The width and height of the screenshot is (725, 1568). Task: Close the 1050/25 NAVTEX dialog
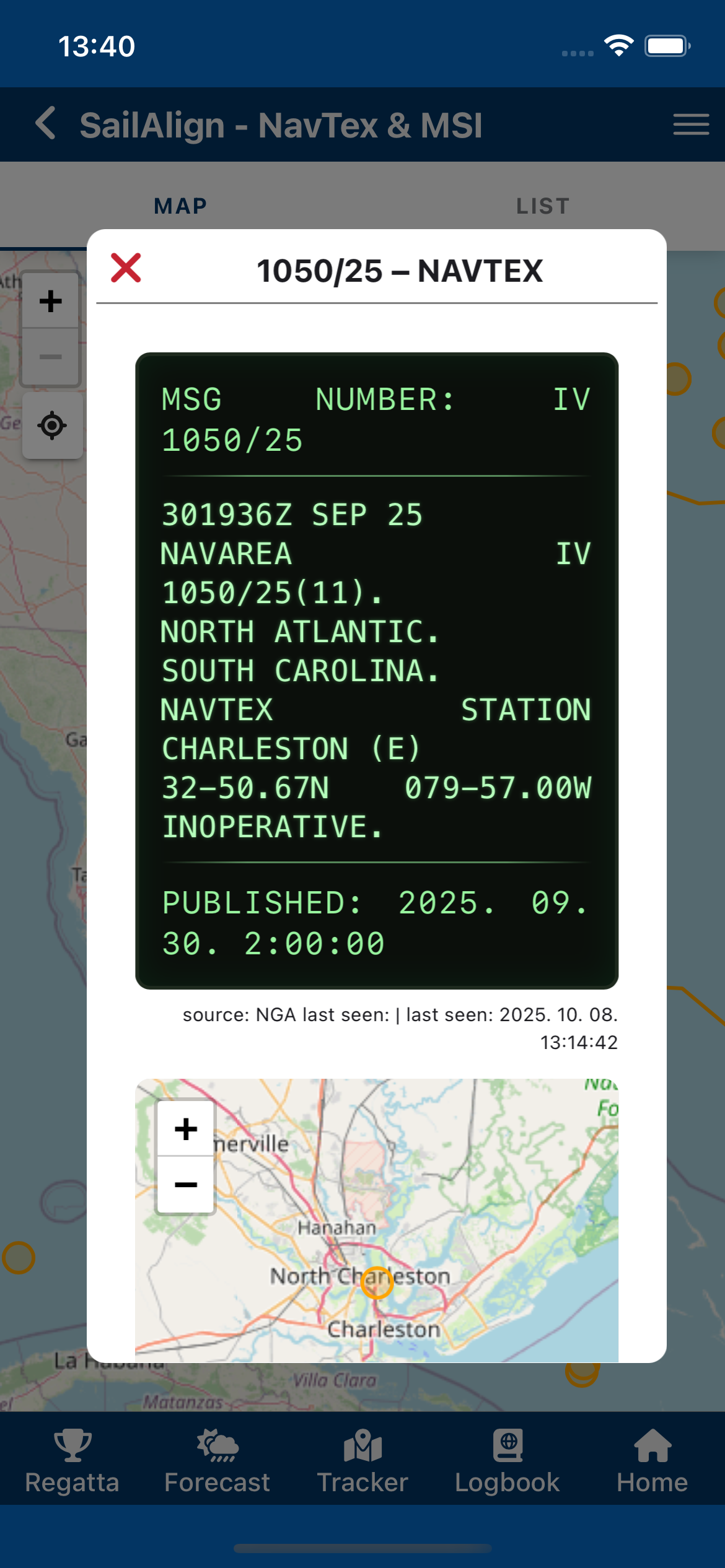click(126, 268)
